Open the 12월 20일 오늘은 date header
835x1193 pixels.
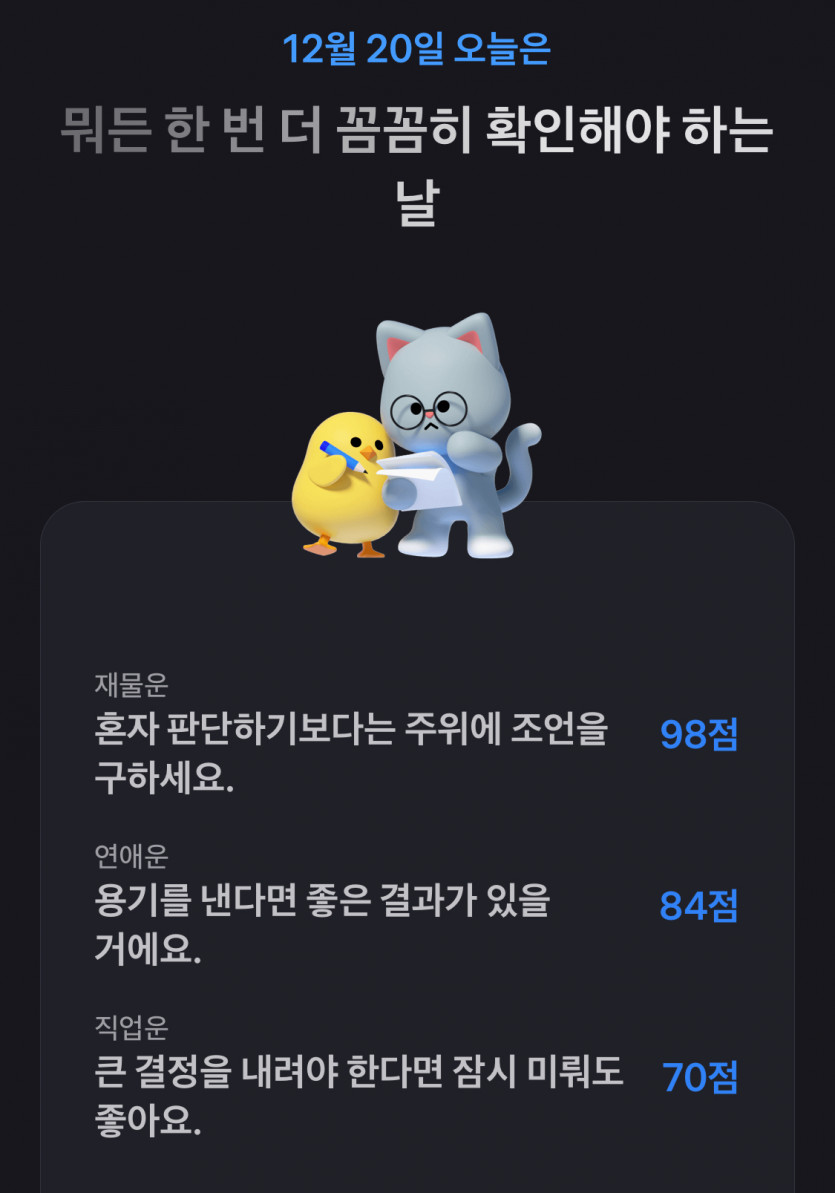(417, 47)
